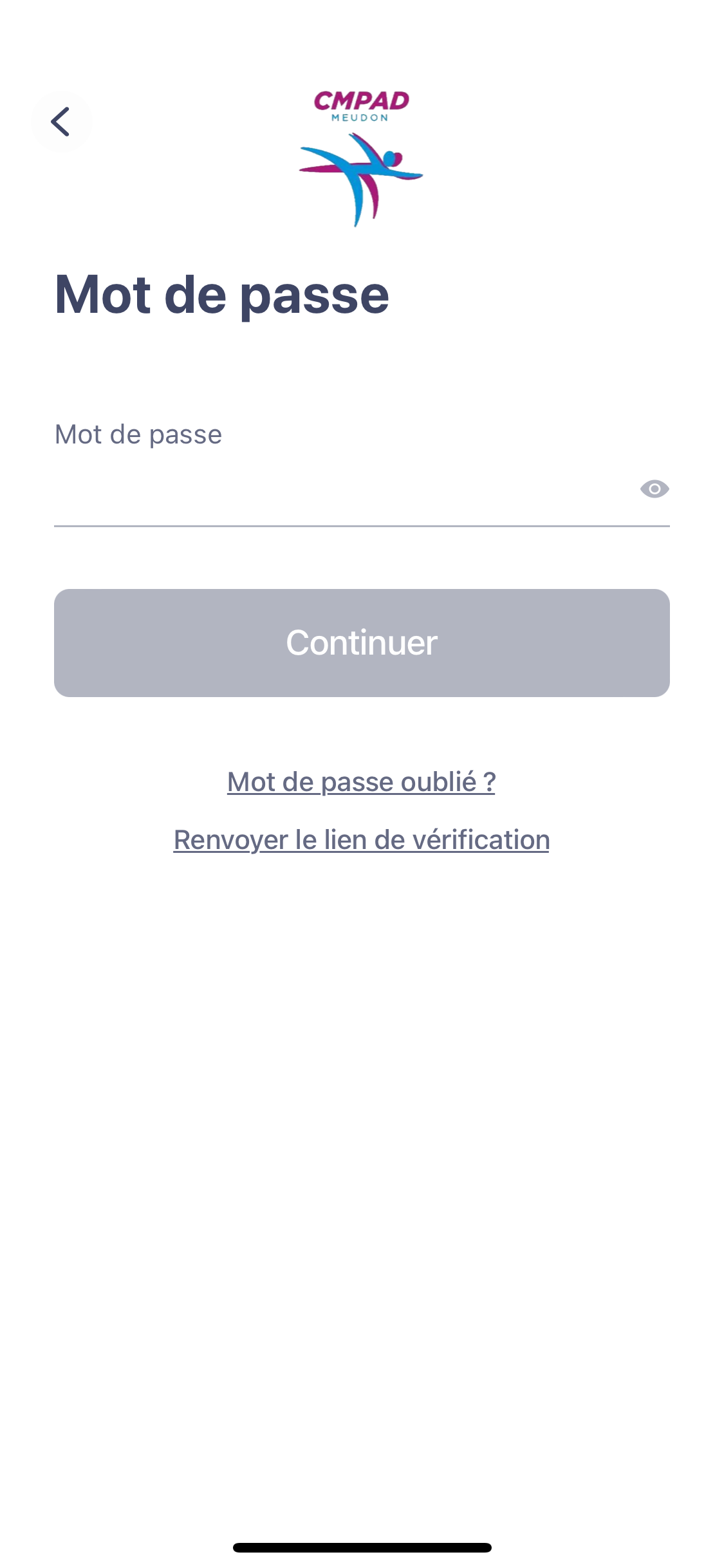Open the Mot de passe oublié link
This screenshot has width=724, height=1568.
[x=361, y=782]
